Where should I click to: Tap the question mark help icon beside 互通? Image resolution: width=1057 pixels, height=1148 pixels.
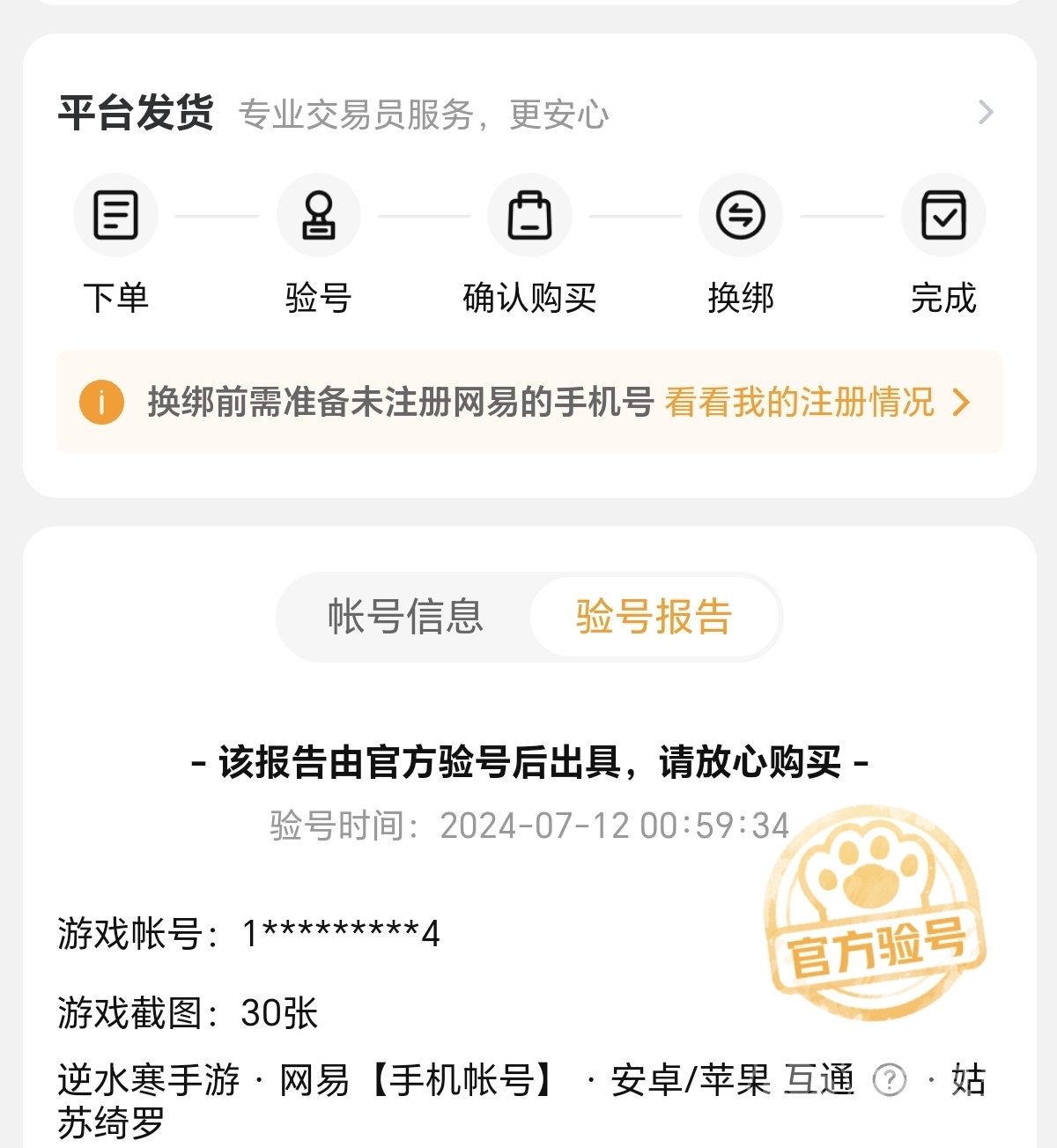point(889,1079)
